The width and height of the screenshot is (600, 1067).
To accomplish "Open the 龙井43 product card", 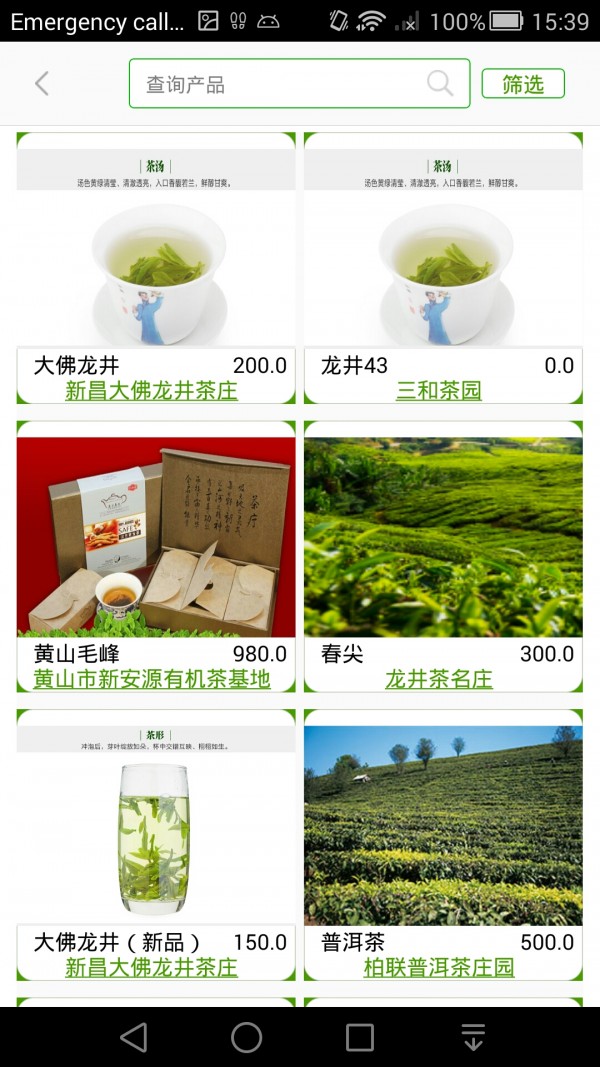I will tap(443, 260).
